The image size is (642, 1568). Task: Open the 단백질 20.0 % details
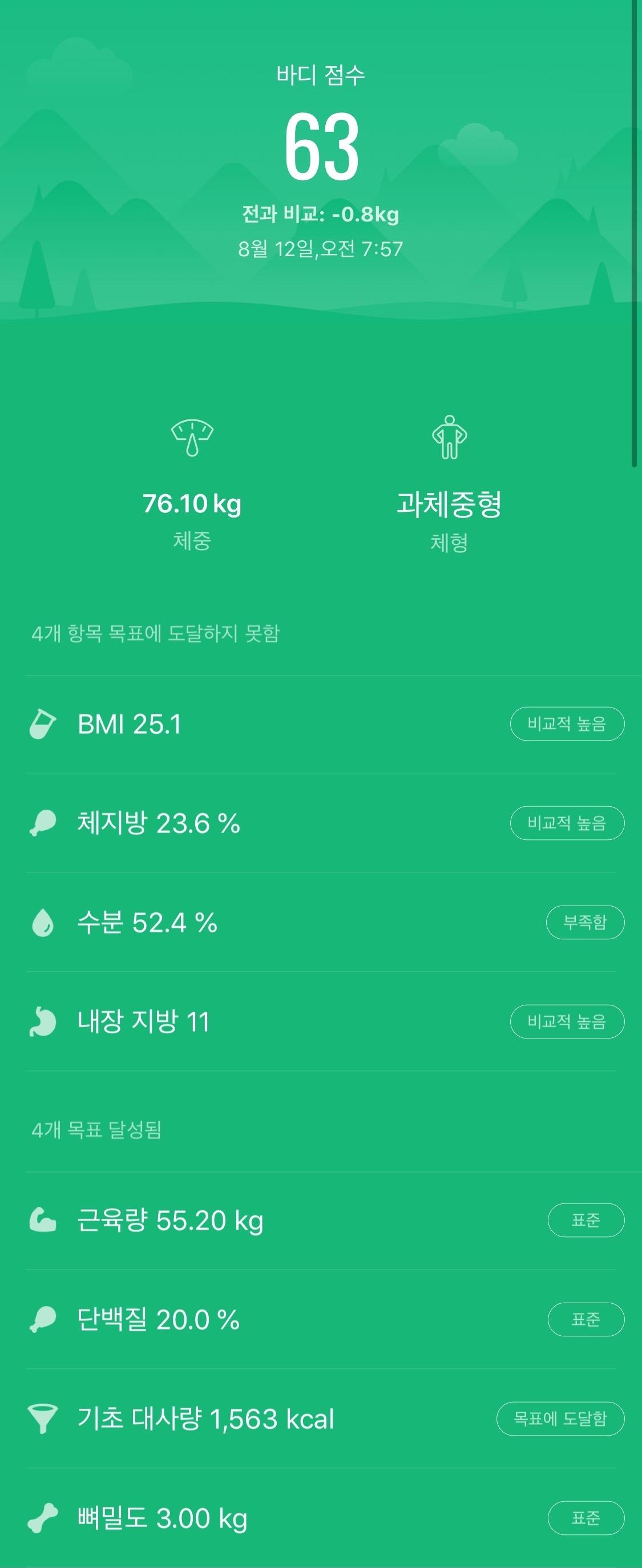point(321,1320)
